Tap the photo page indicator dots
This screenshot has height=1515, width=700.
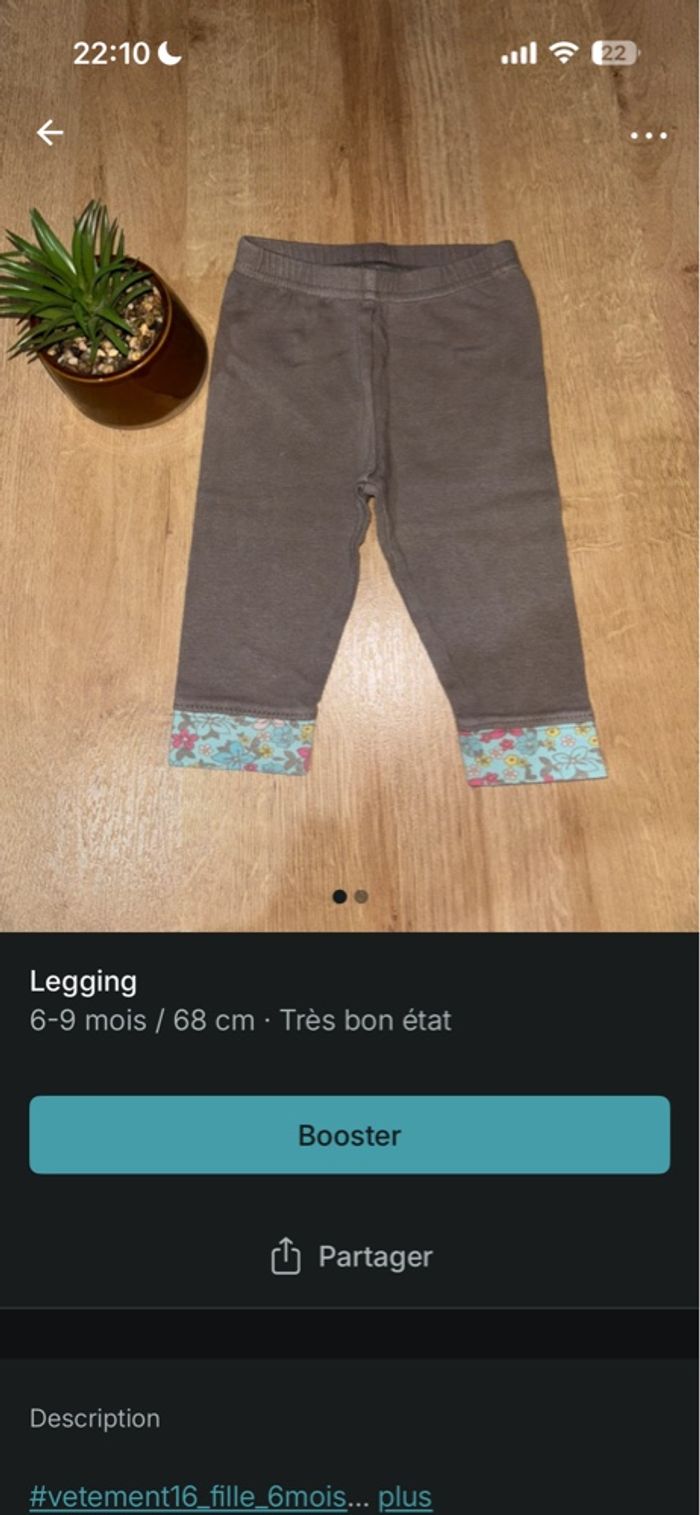click(x=350, y=897)
